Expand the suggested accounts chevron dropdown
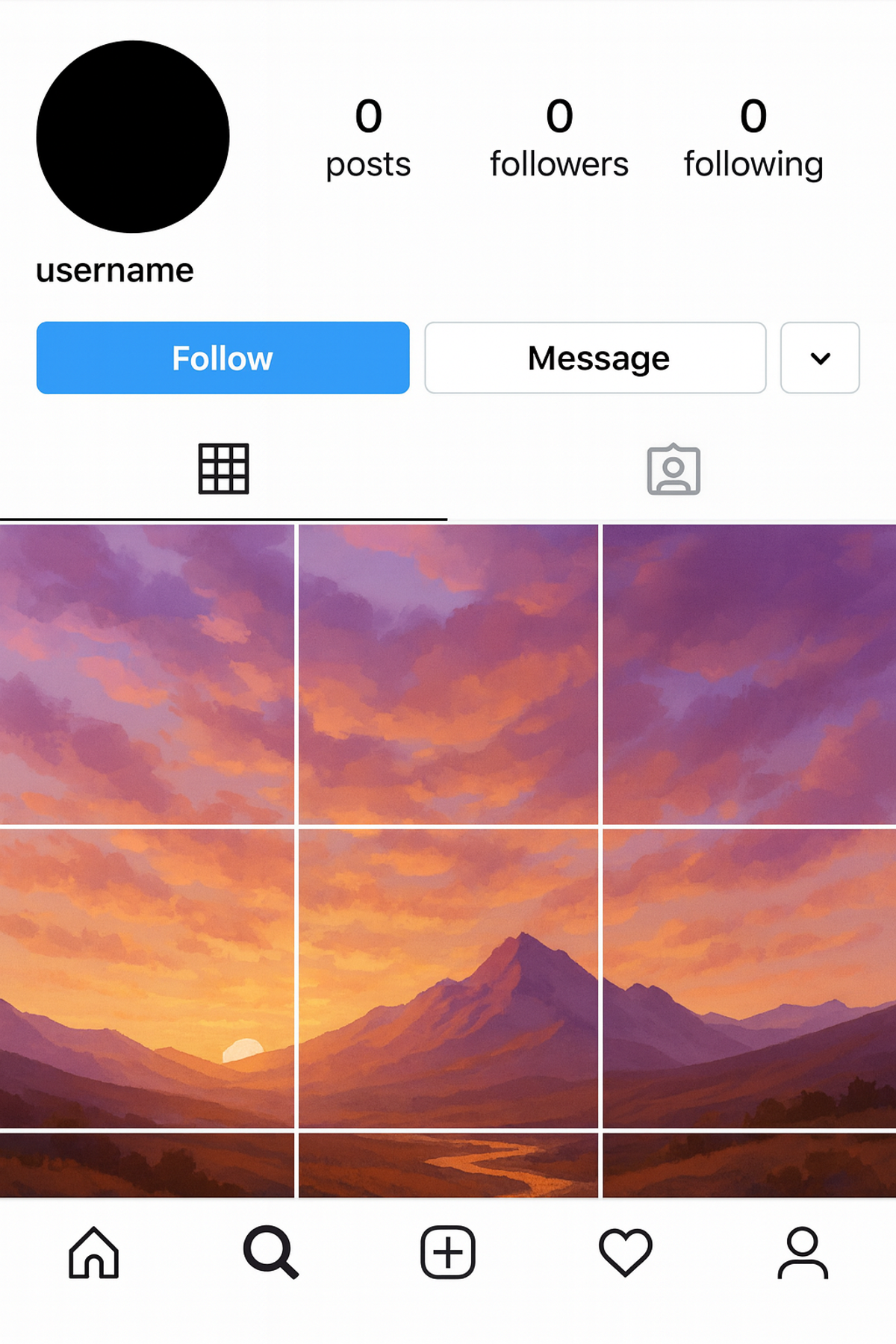The width and height of the screenshot is (896, 1344). 820,358
